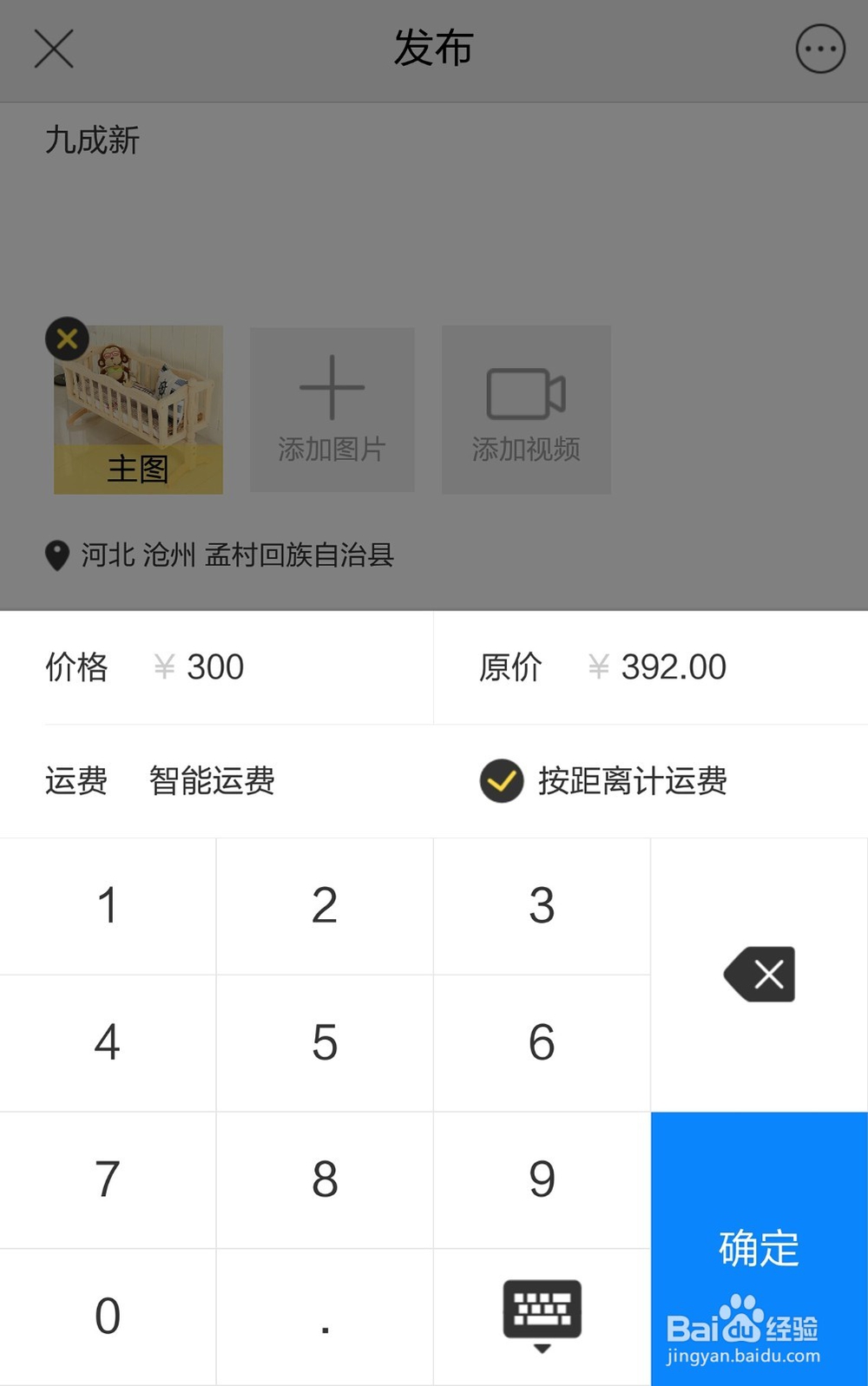Close the publish page
Screen dimensions: 868x1386
pos(54,49)
